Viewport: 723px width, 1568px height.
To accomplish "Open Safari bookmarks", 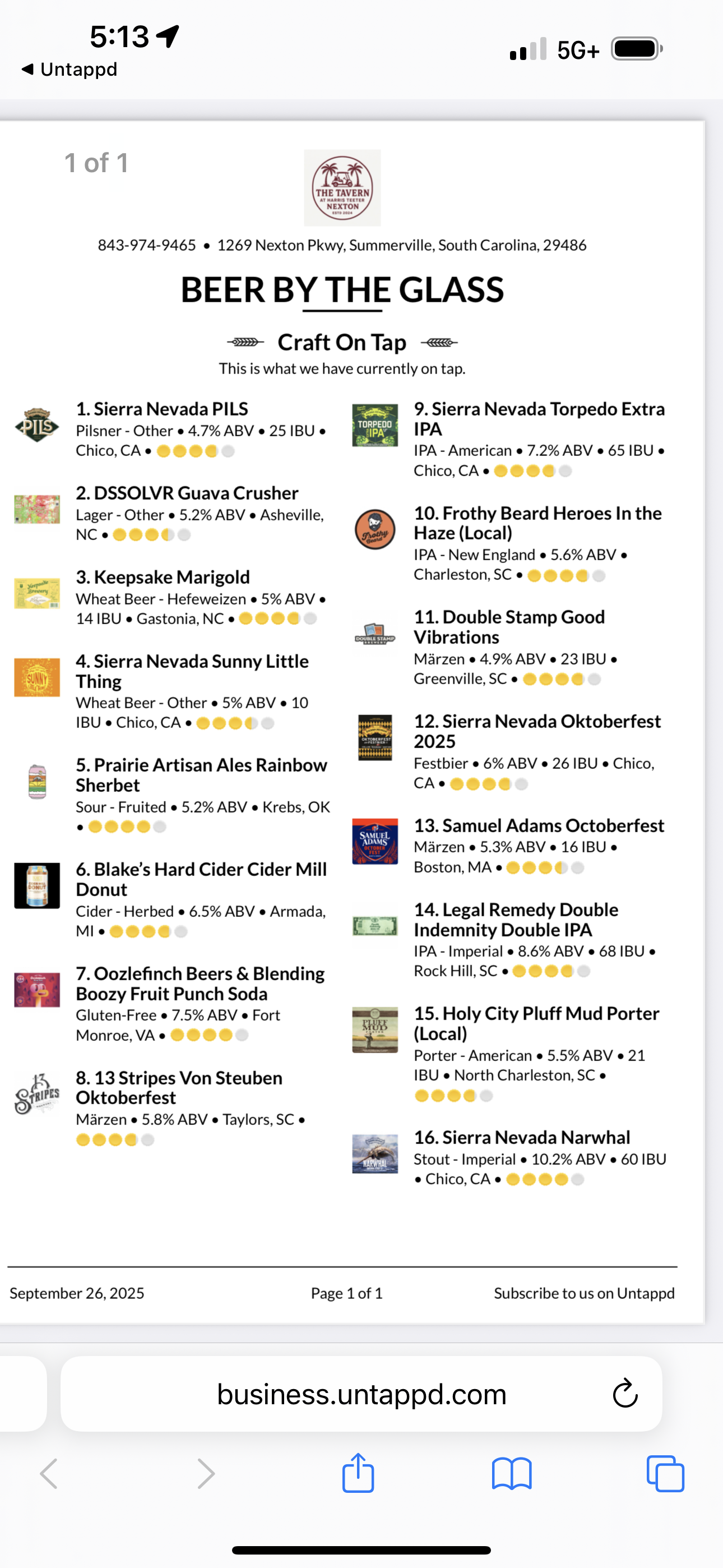I will 511,1474.
